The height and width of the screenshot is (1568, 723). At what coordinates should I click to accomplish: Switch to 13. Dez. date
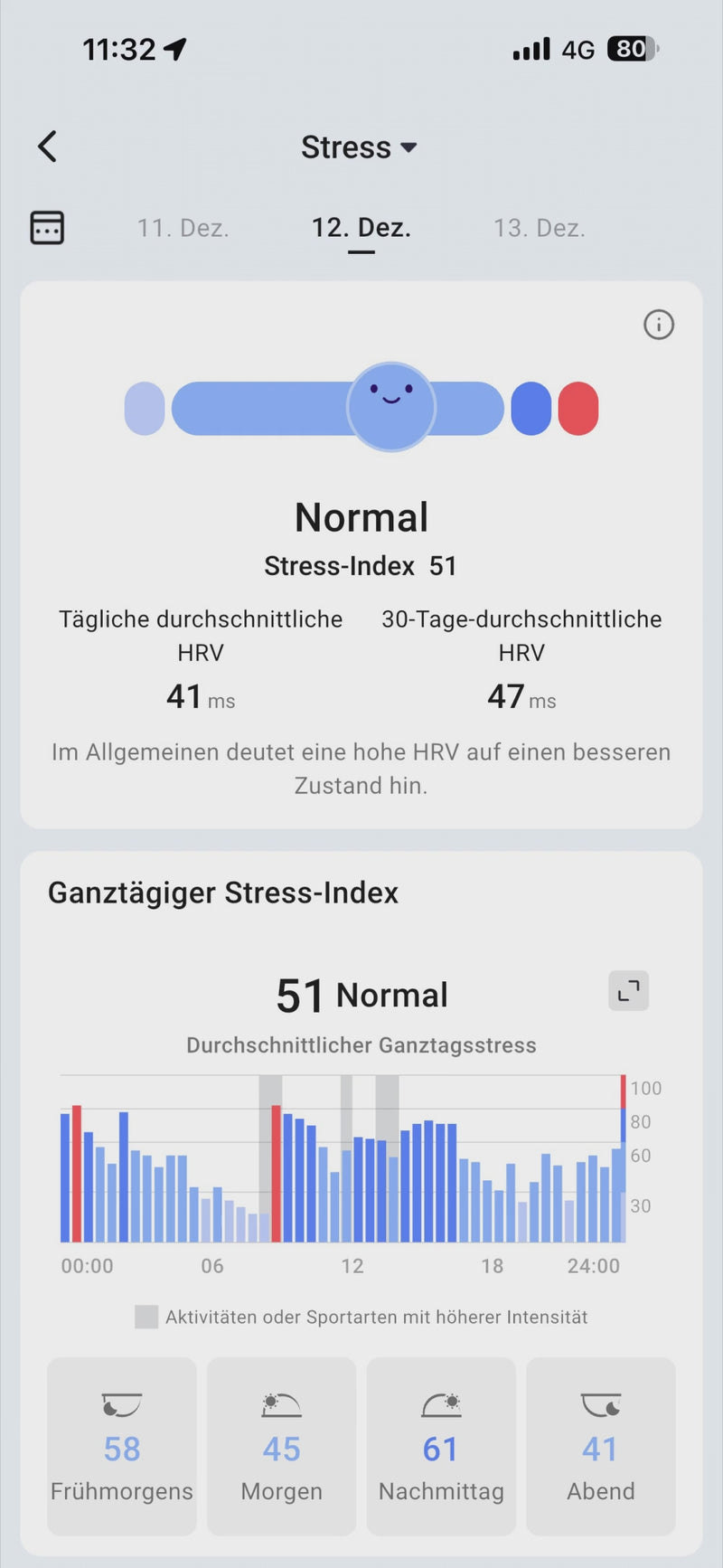540,228
